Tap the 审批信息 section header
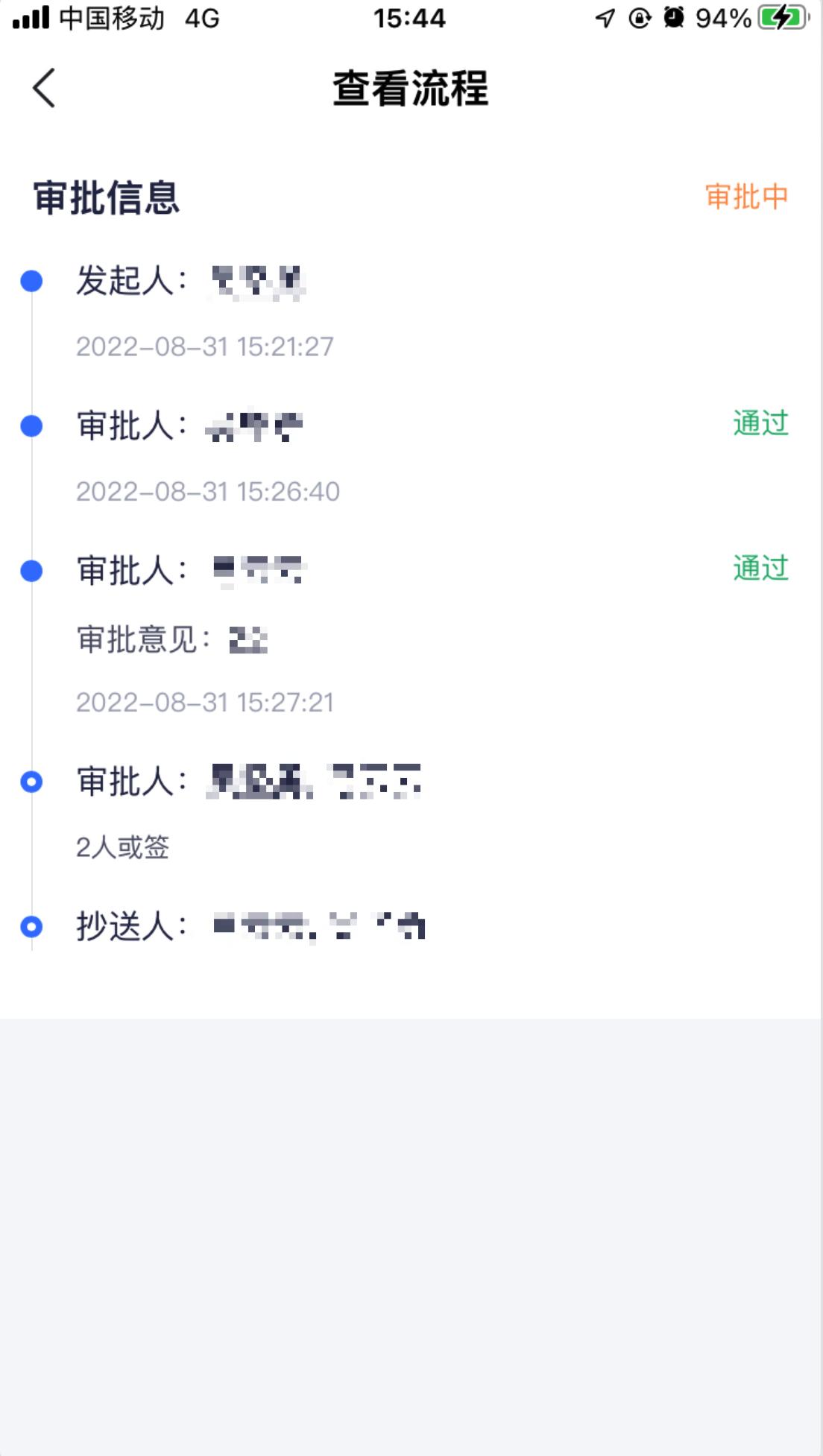 pyautogui.click(x=108, y=195)
